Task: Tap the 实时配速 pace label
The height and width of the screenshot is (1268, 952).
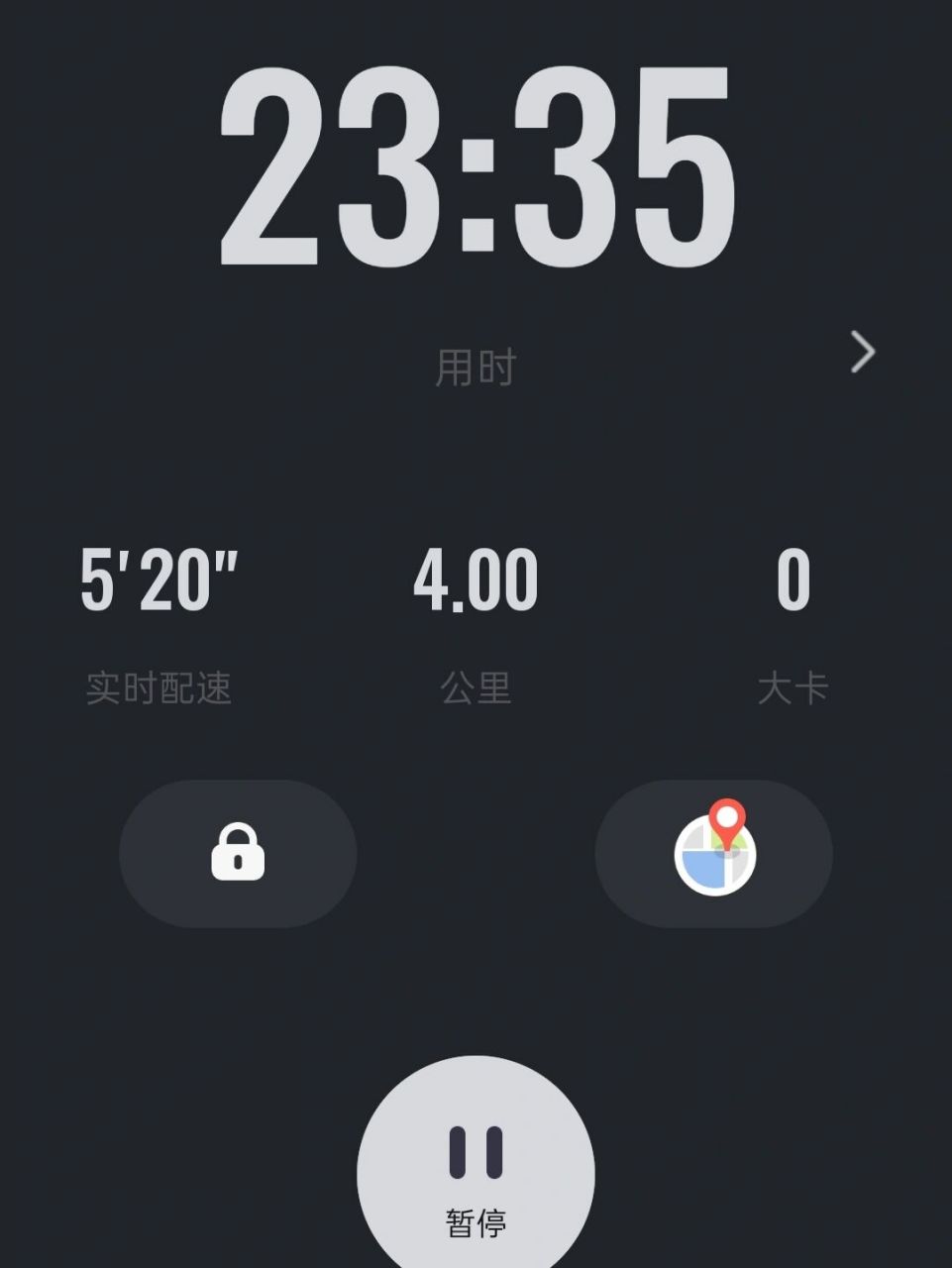Action: tap(159, 690)
